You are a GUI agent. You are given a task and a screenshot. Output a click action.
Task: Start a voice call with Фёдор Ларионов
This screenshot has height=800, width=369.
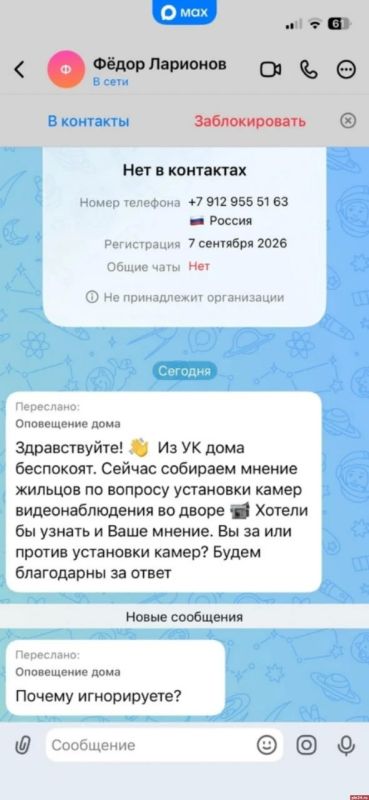point(309,69)
